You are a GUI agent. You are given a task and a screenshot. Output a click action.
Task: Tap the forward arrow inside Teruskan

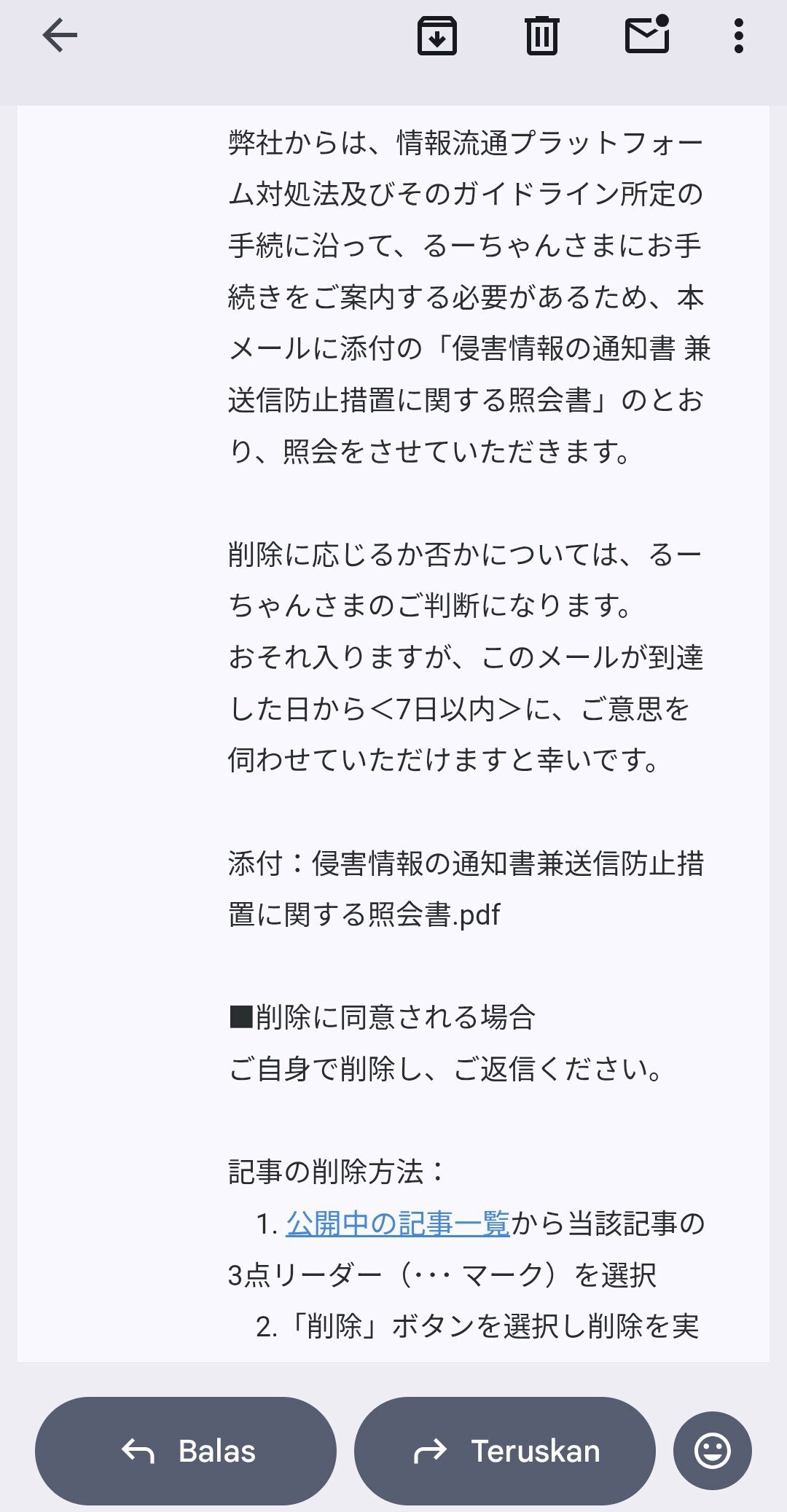click(428, 1450)
